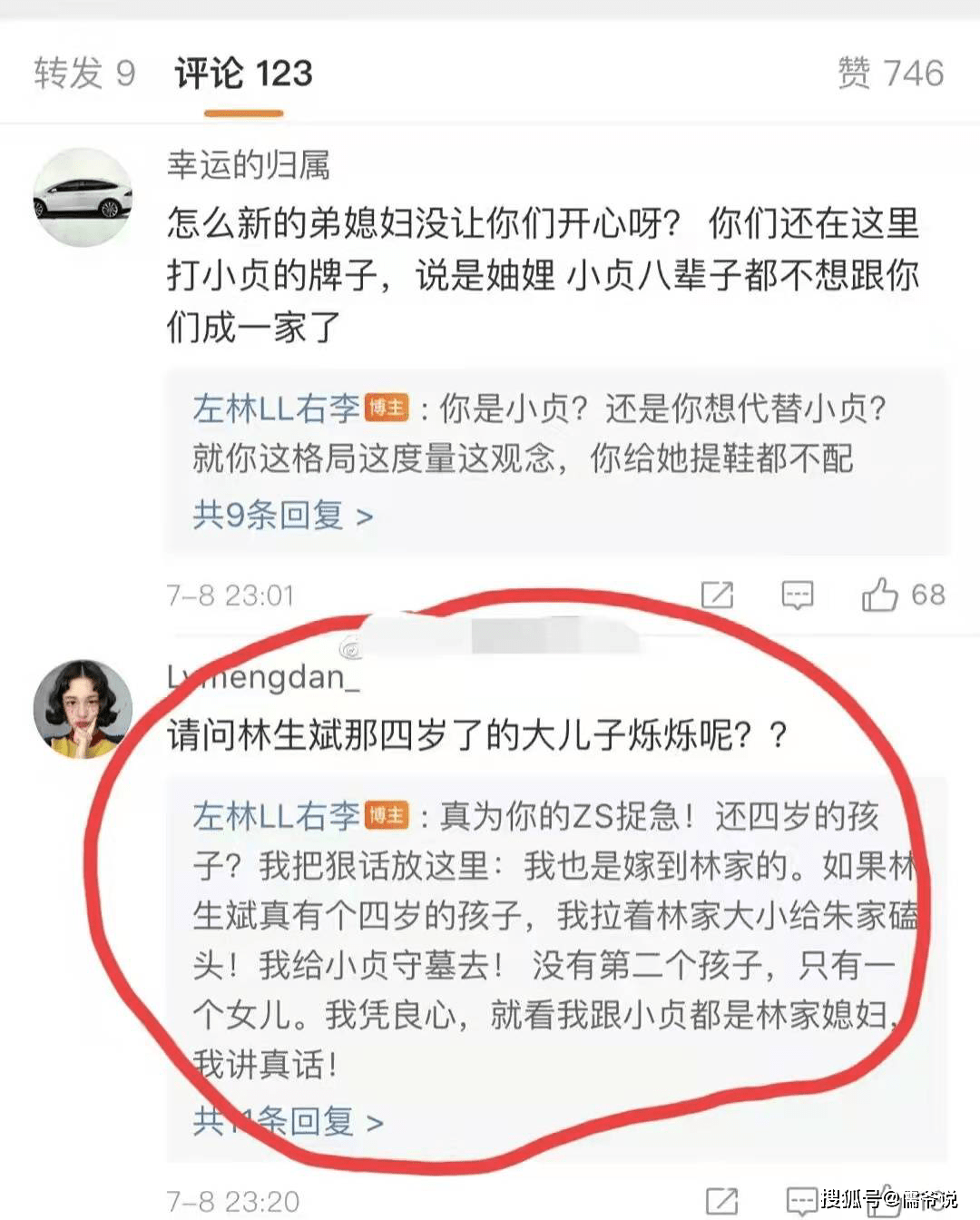Open the profile avatar of 幸运的归属

[x=83, y=197]
